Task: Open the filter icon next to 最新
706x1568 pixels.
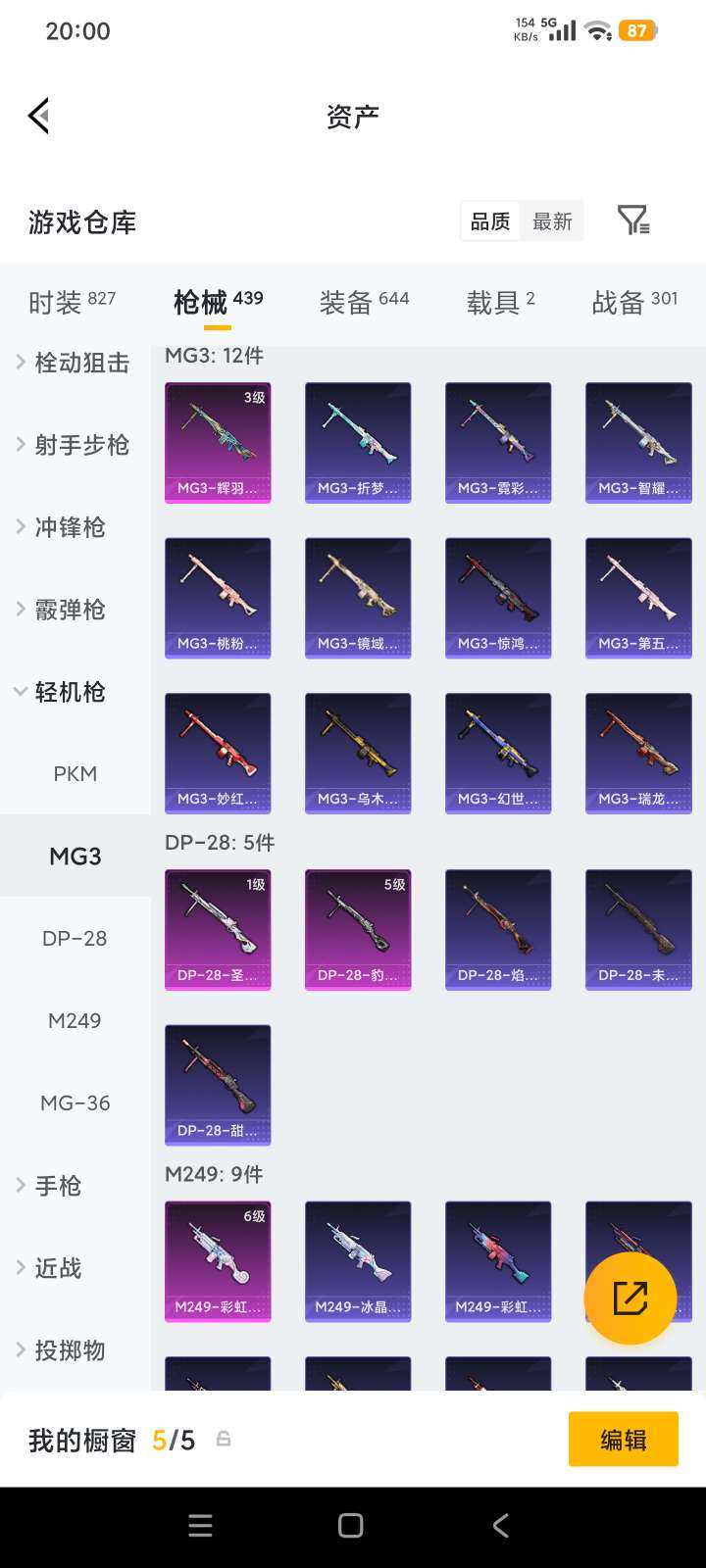Action: tap(633, 220)
